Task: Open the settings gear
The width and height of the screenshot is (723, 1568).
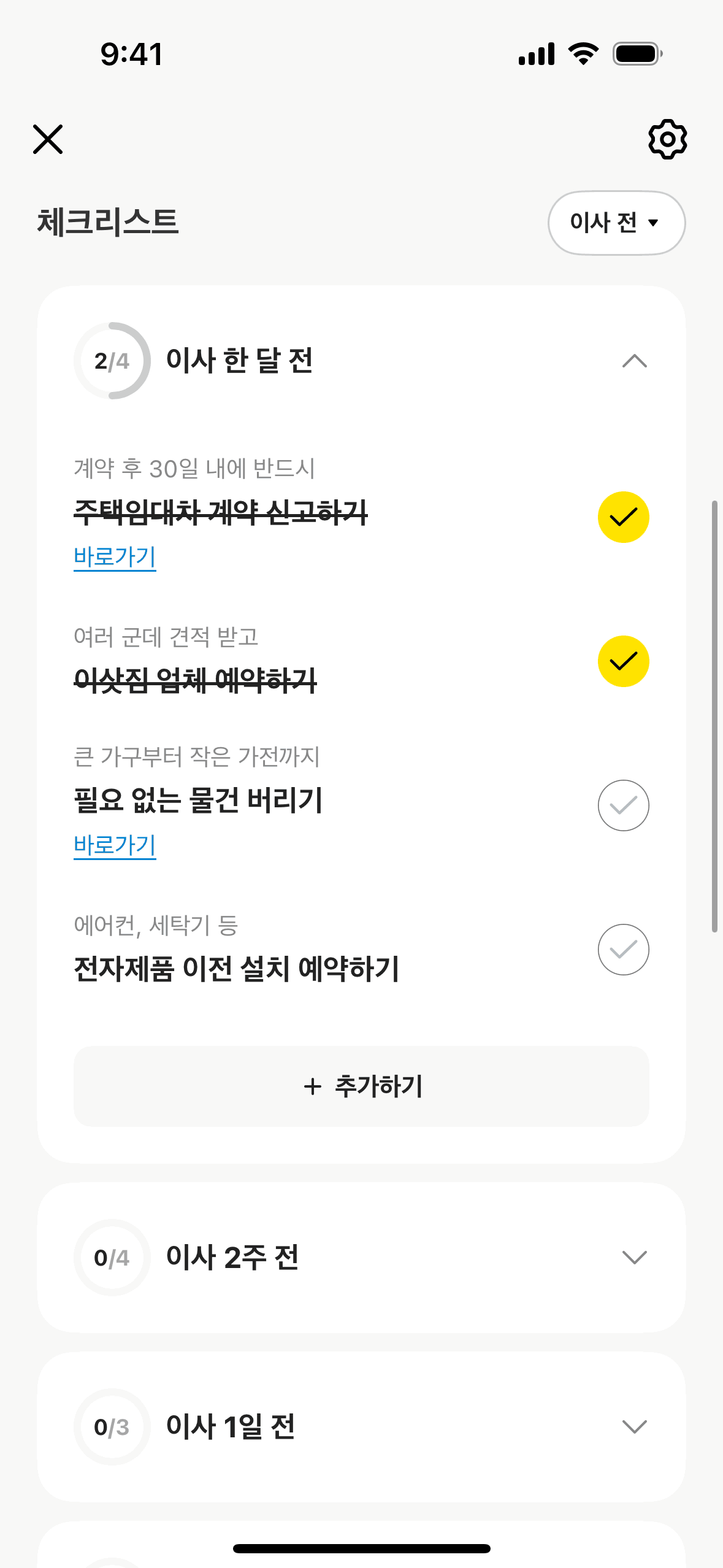Action: click(x=667, y=139)
